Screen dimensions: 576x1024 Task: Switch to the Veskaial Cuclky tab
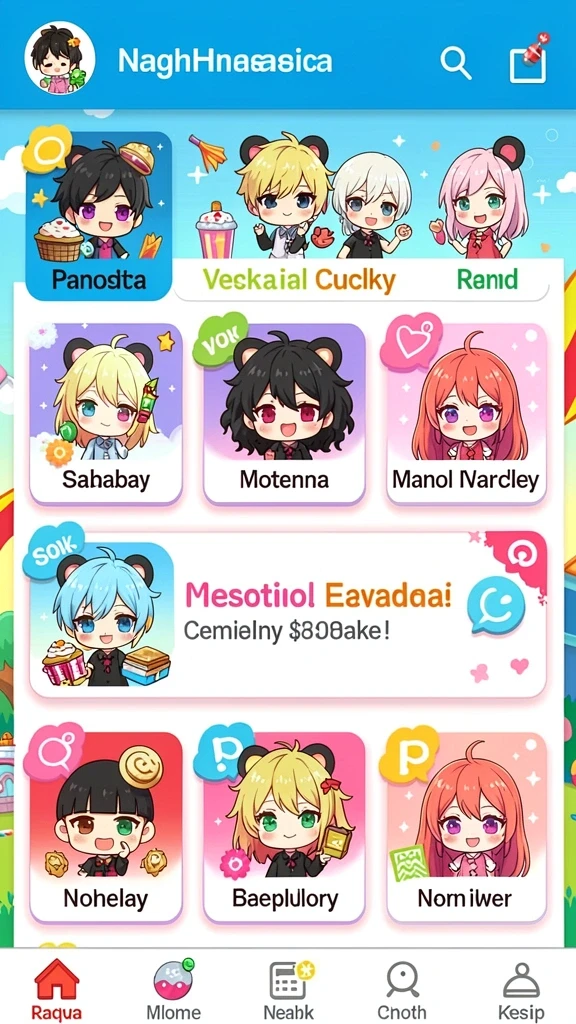tap(299, 280)
